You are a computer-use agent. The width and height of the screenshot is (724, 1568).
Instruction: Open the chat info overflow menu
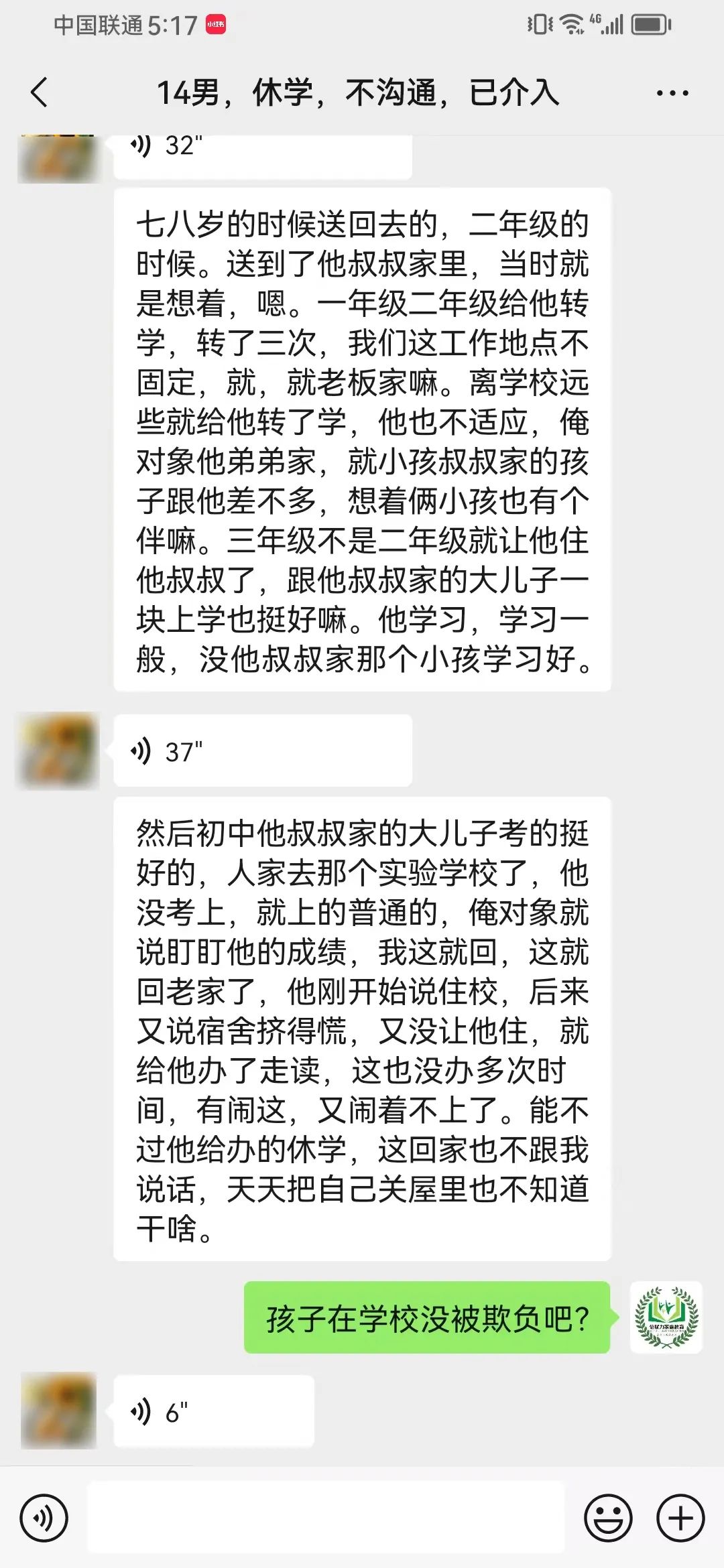click(672, 93)
